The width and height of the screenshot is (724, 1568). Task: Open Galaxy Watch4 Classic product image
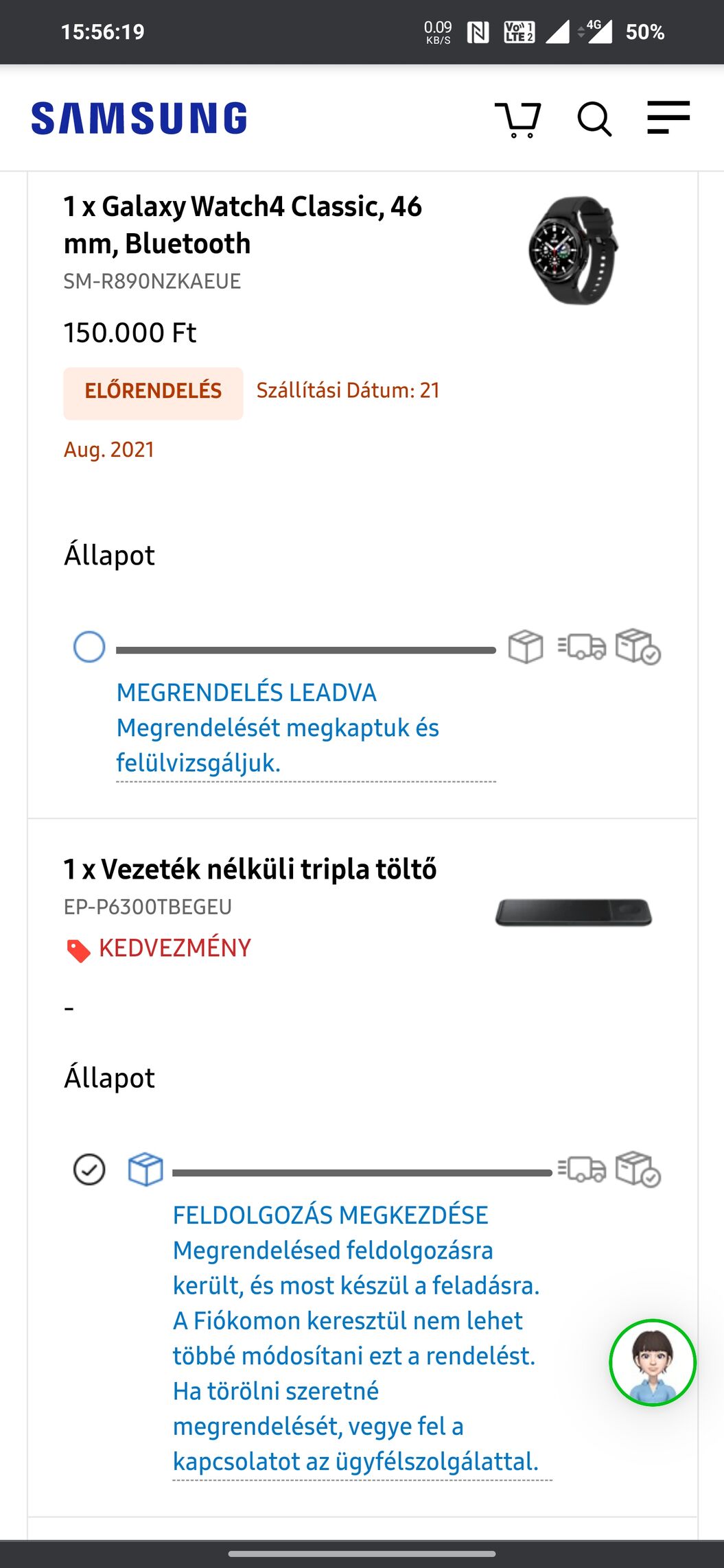tap(573, 250)
